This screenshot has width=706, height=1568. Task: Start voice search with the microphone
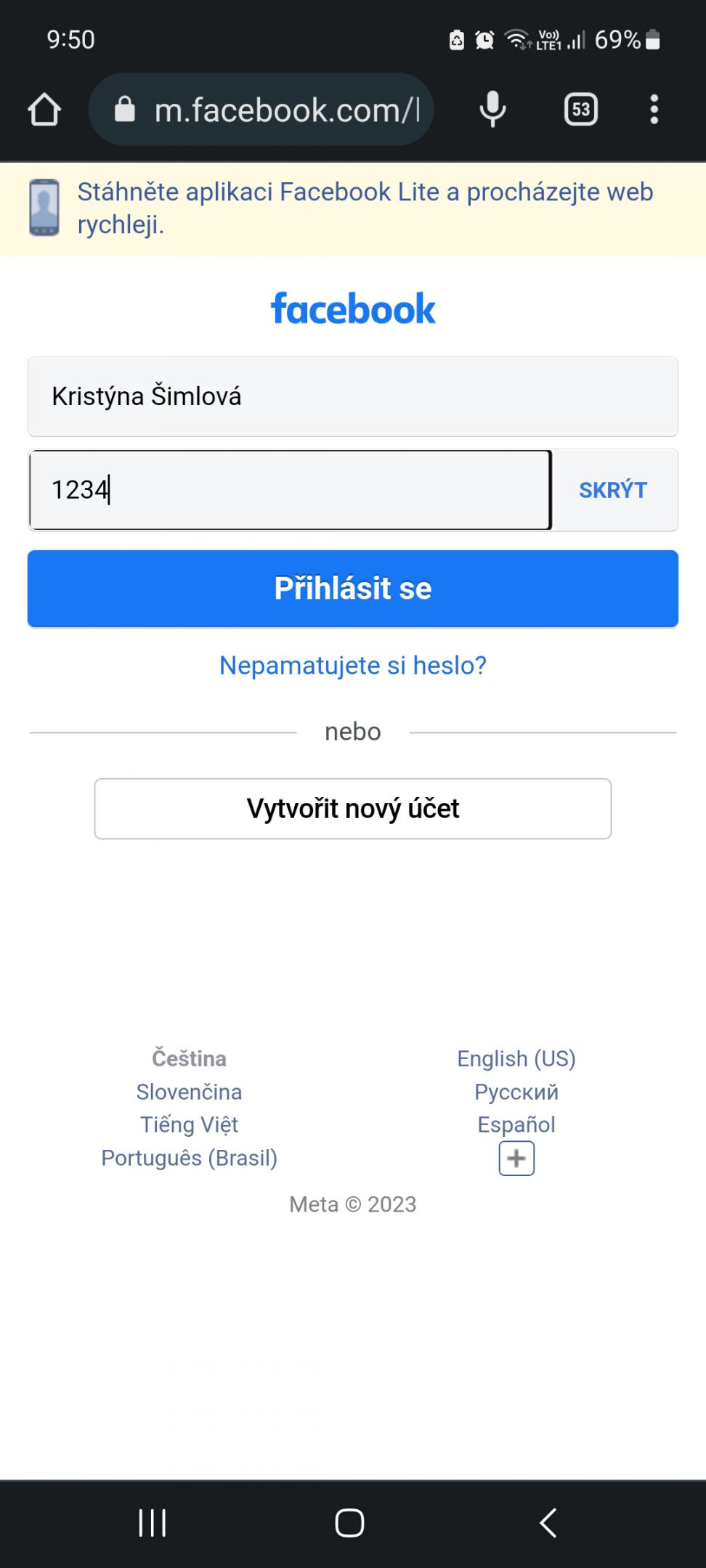click(492, 110)
